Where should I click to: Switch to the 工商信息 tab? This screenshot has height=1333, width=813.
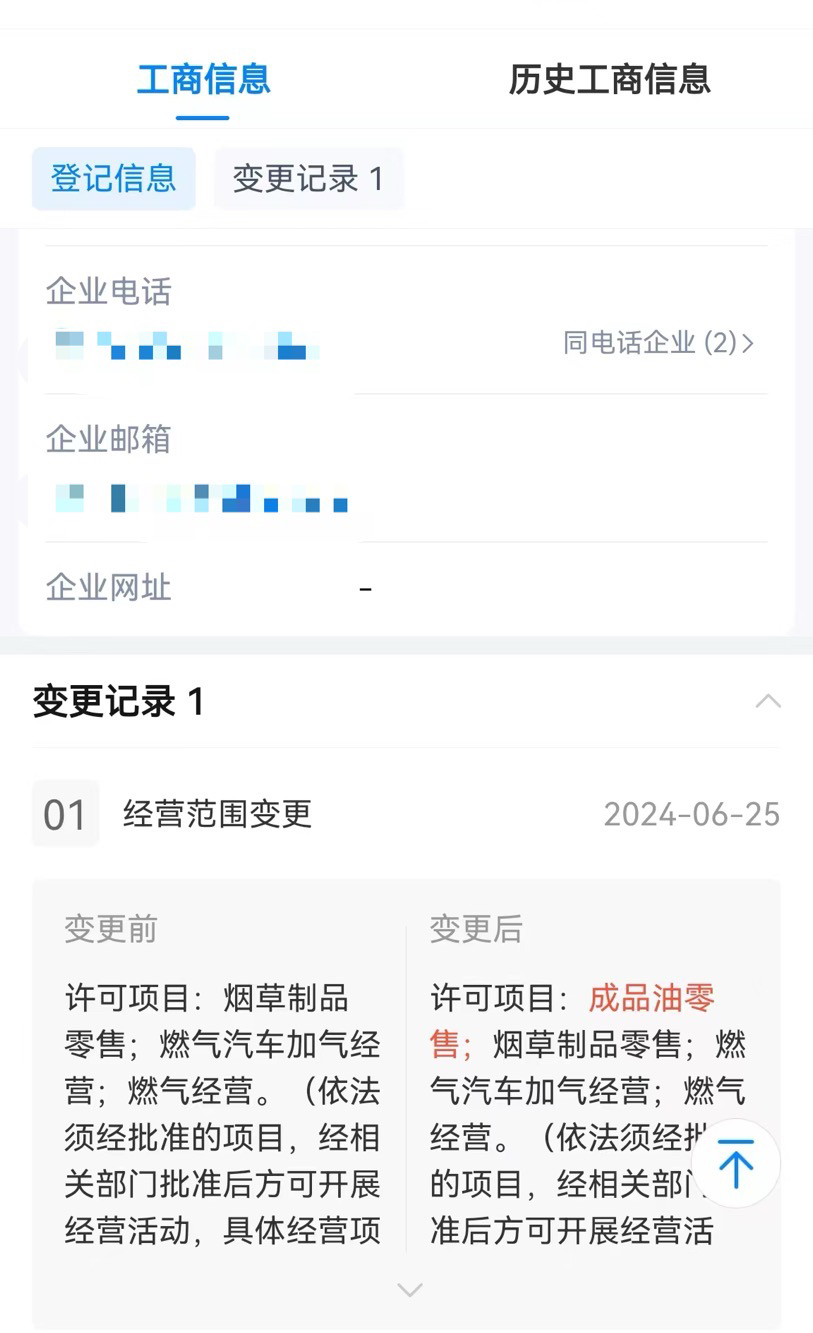click(x=203, y=79)
